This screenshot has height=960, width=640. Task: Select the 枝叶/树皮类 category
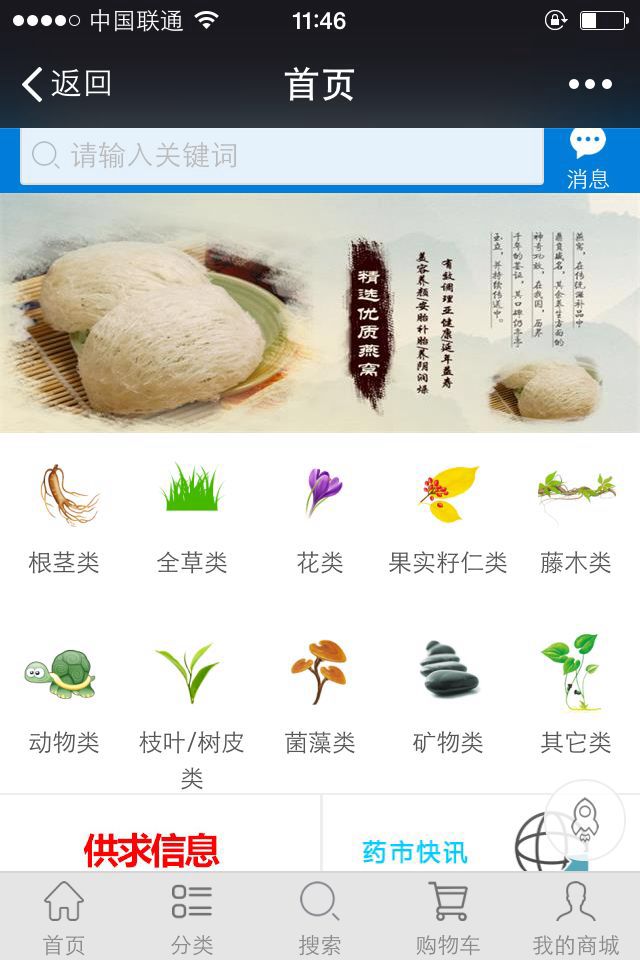(192, 705)
